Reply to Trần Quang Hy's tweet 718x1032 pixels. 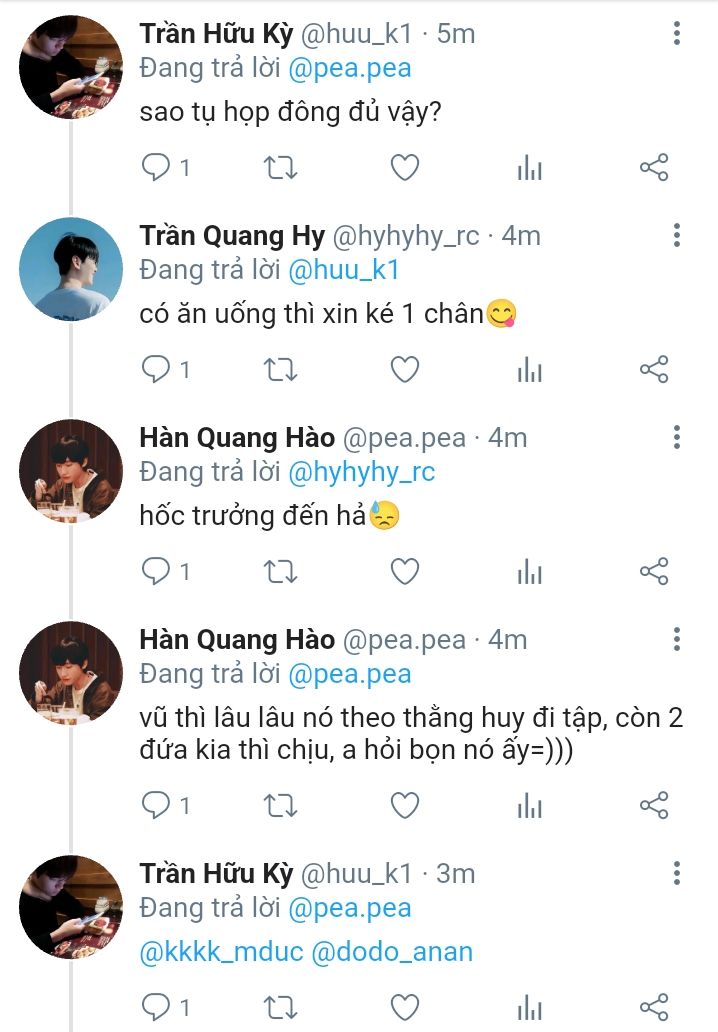[157, 370]
